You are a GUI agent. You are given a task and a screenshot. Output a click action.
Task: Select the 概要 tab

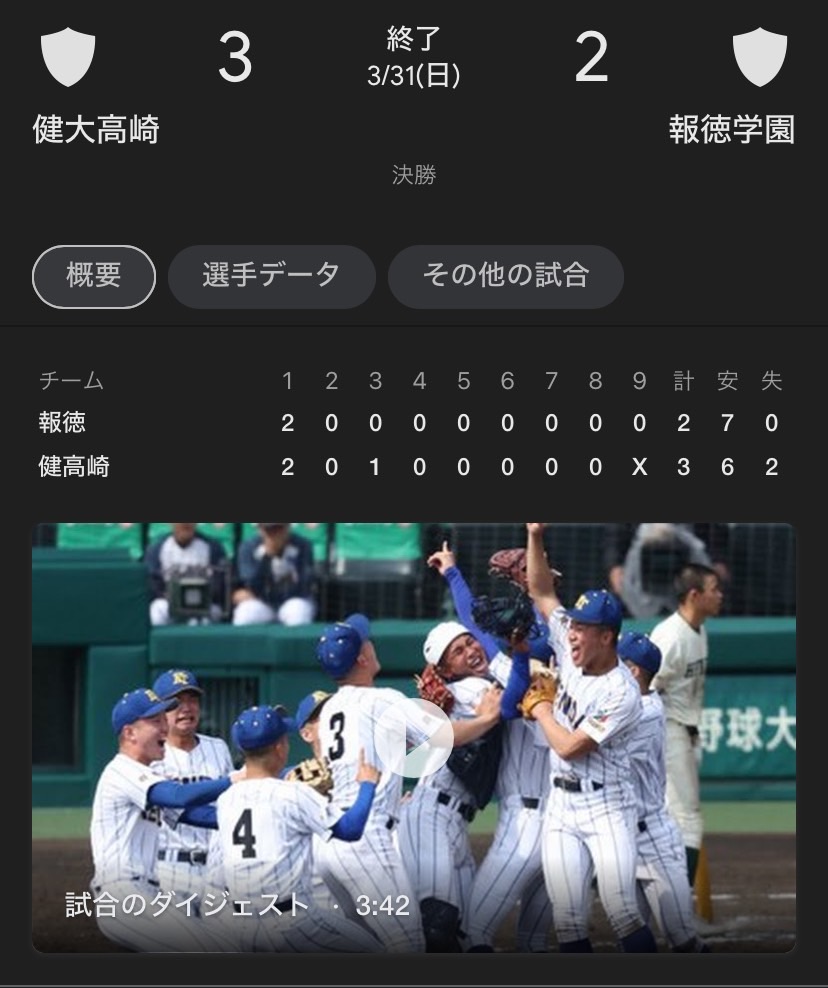(94, 276)
